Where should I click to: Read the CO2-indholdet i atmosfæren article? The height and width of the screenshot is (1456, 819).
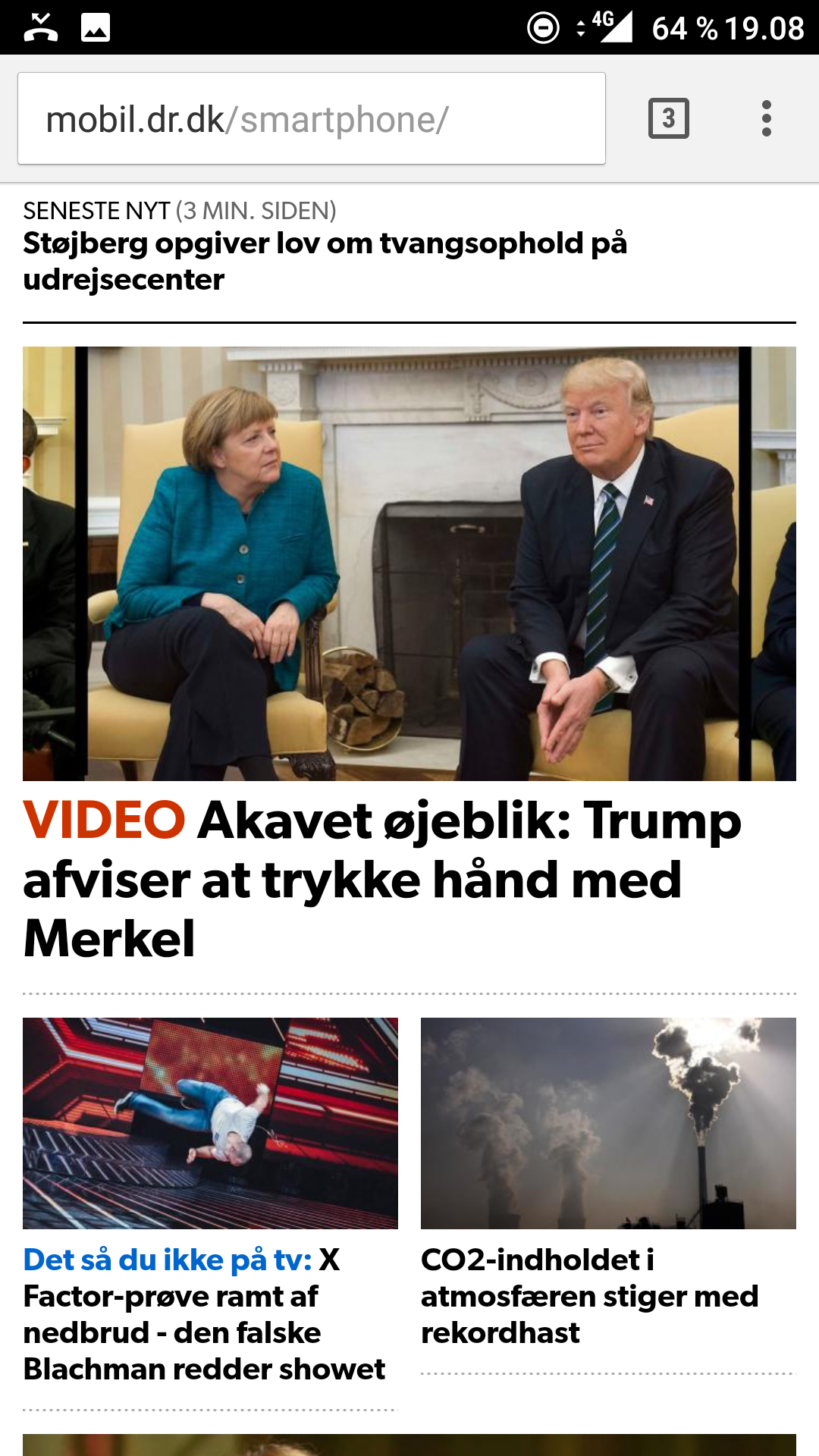[590, 1296]
